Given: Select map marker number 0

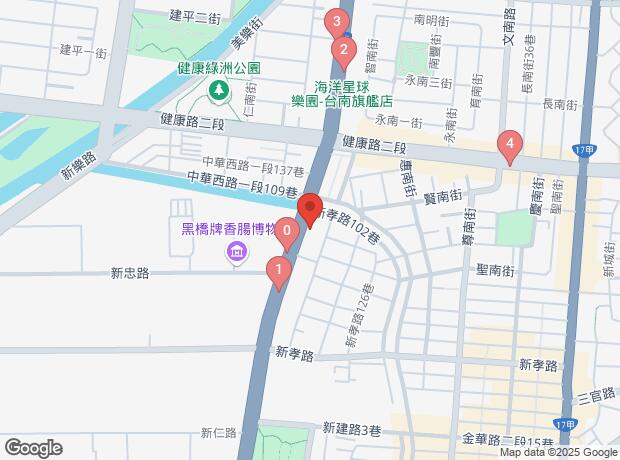Looking at the screenshot, I should coord(288,235).
